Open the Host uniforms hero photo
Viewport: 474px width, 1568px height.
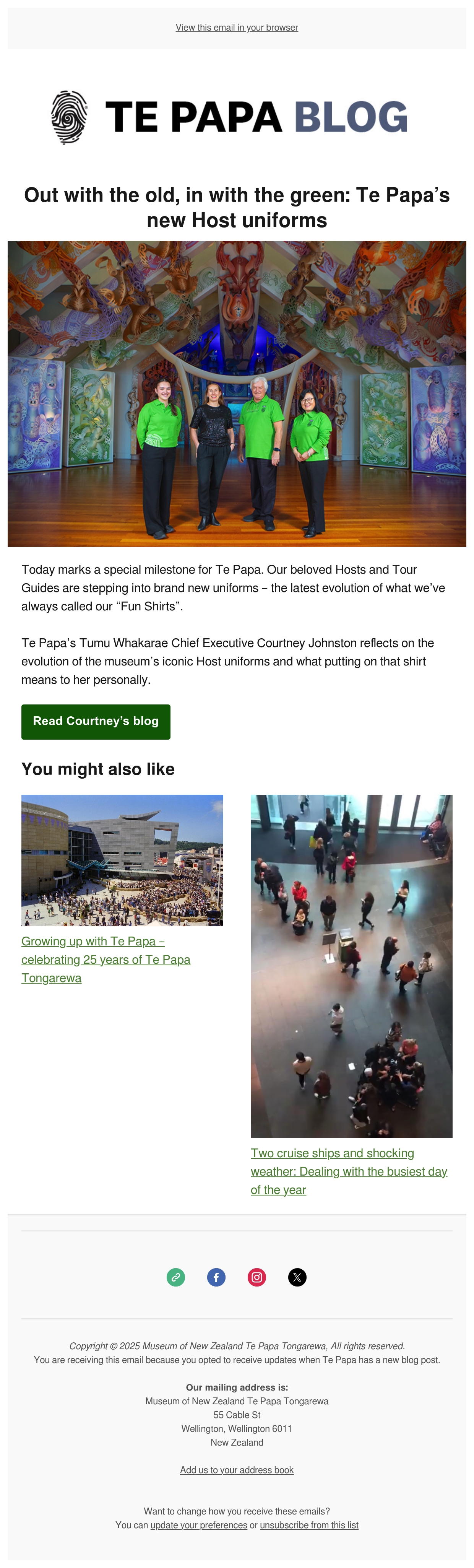tap(237, 393)
